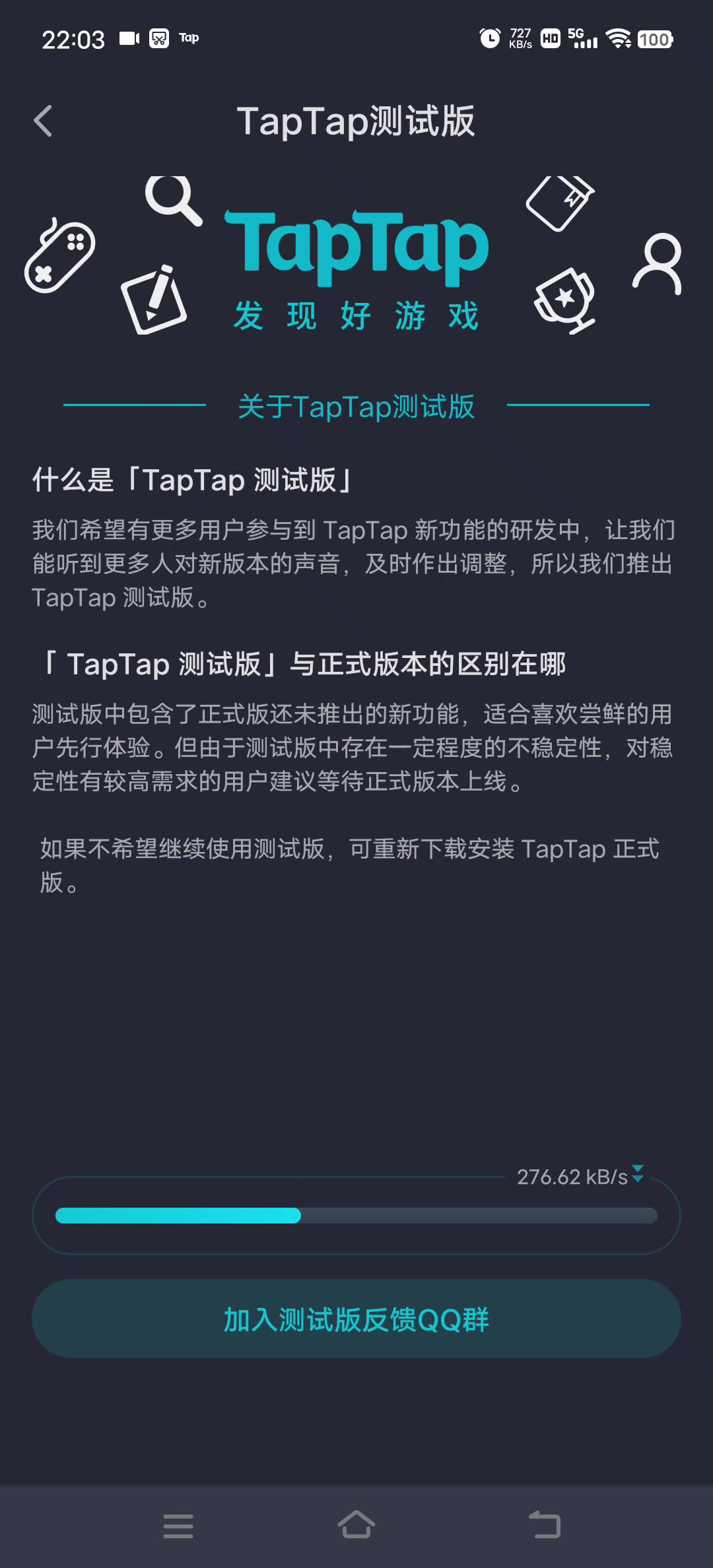Image resolution: width=713 pixels, height=1568 pixels.
Task: Join the 加入测试版反馈QQ群 feedback group
Action: [356, 1319]
